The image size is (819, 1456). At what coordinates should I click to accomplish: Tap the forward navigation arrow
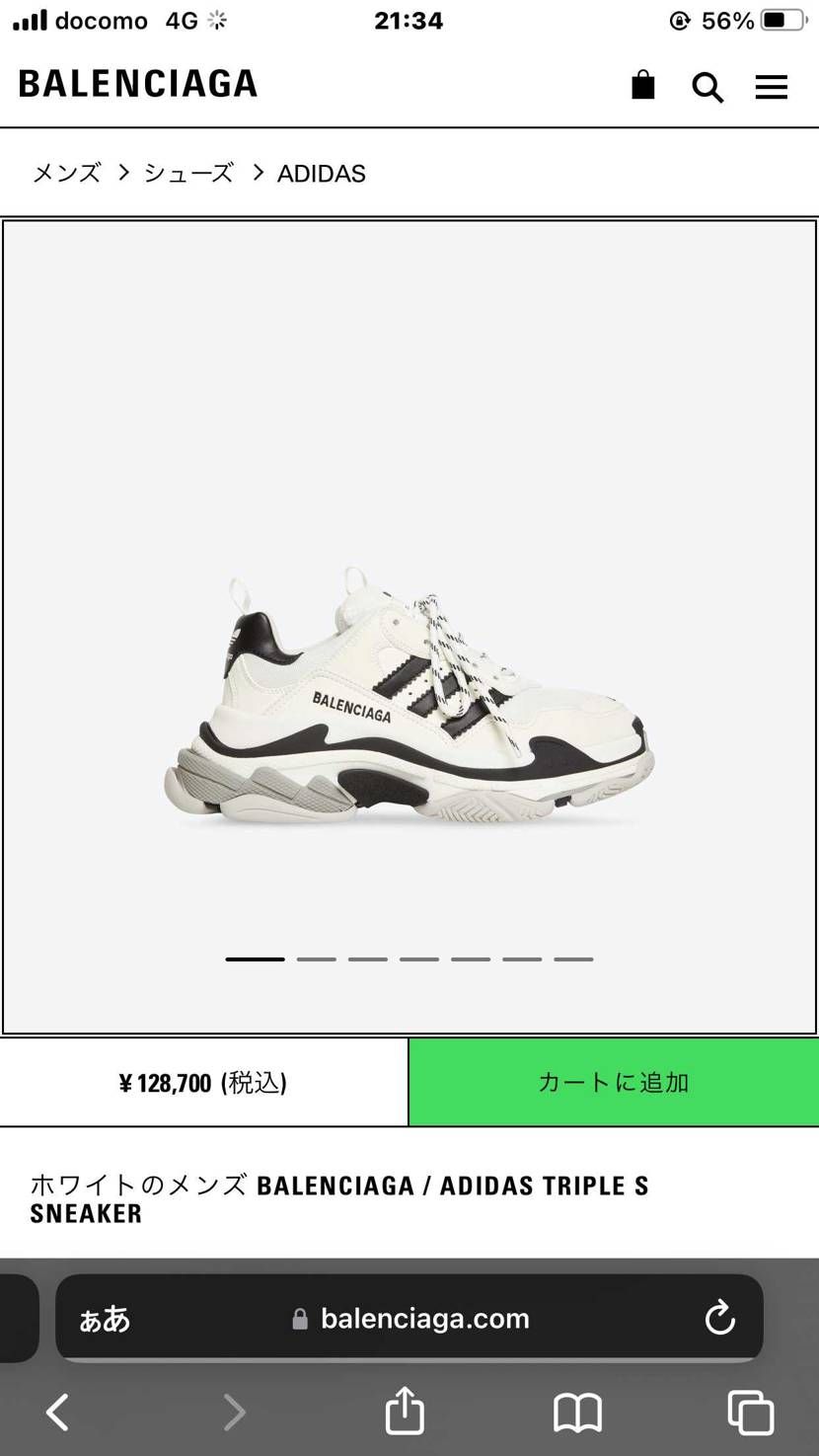pyautogui.click(x=235, y=1412)
